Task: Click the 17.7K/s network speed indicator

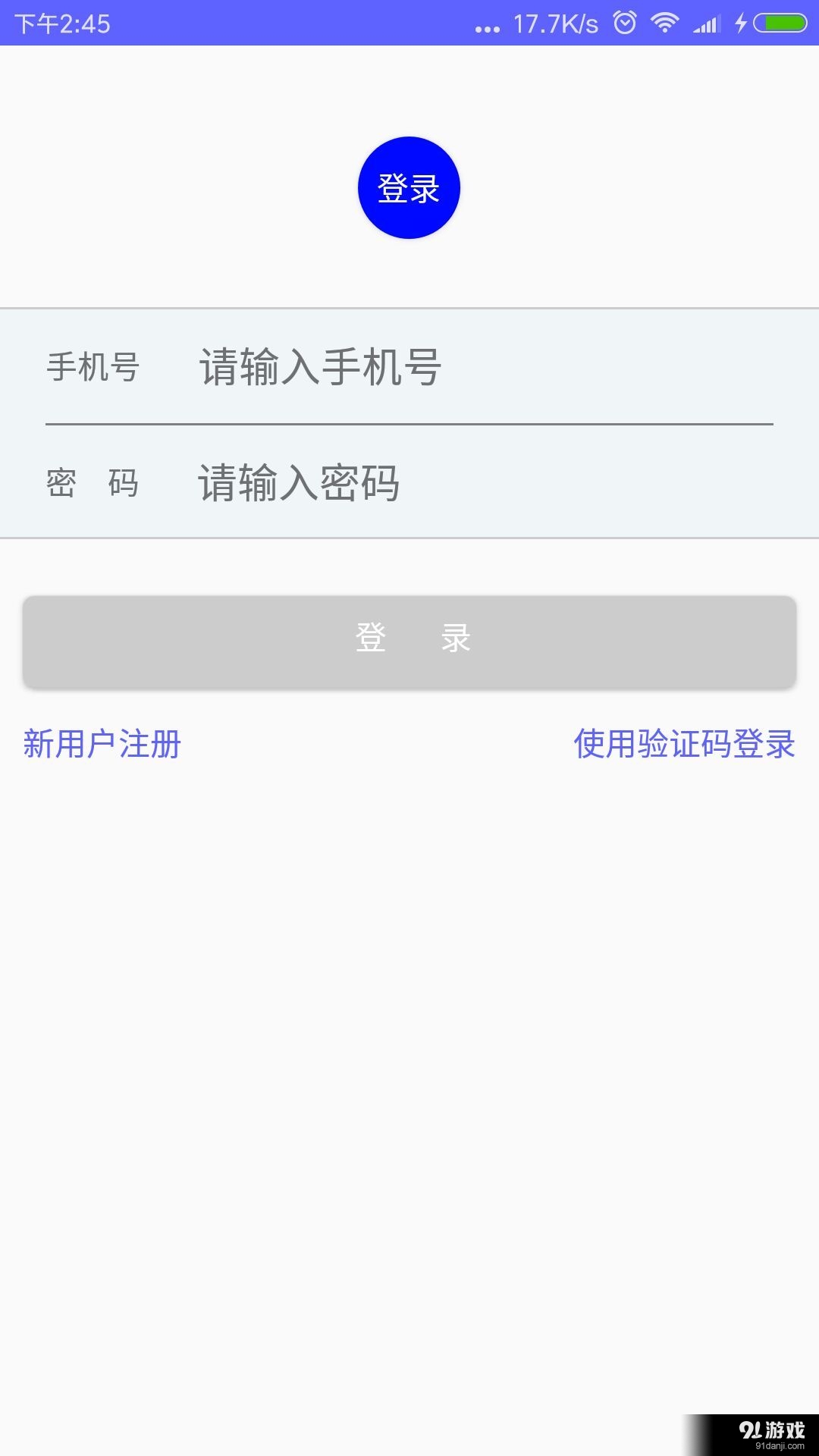Action: (x=557, y=23)
